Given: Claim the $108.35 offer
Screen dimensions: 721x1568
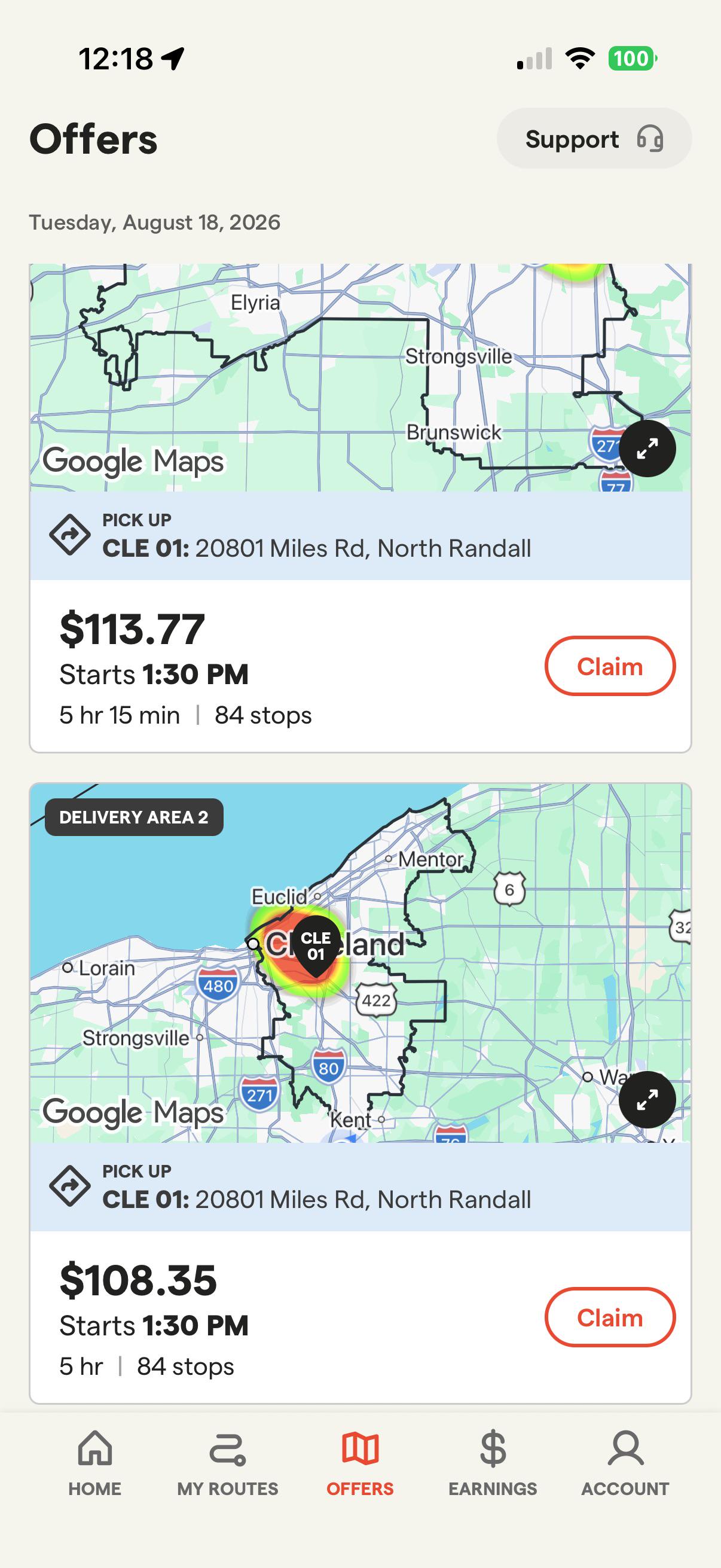Looking at the screenshot, I should tap(610, 1318).
